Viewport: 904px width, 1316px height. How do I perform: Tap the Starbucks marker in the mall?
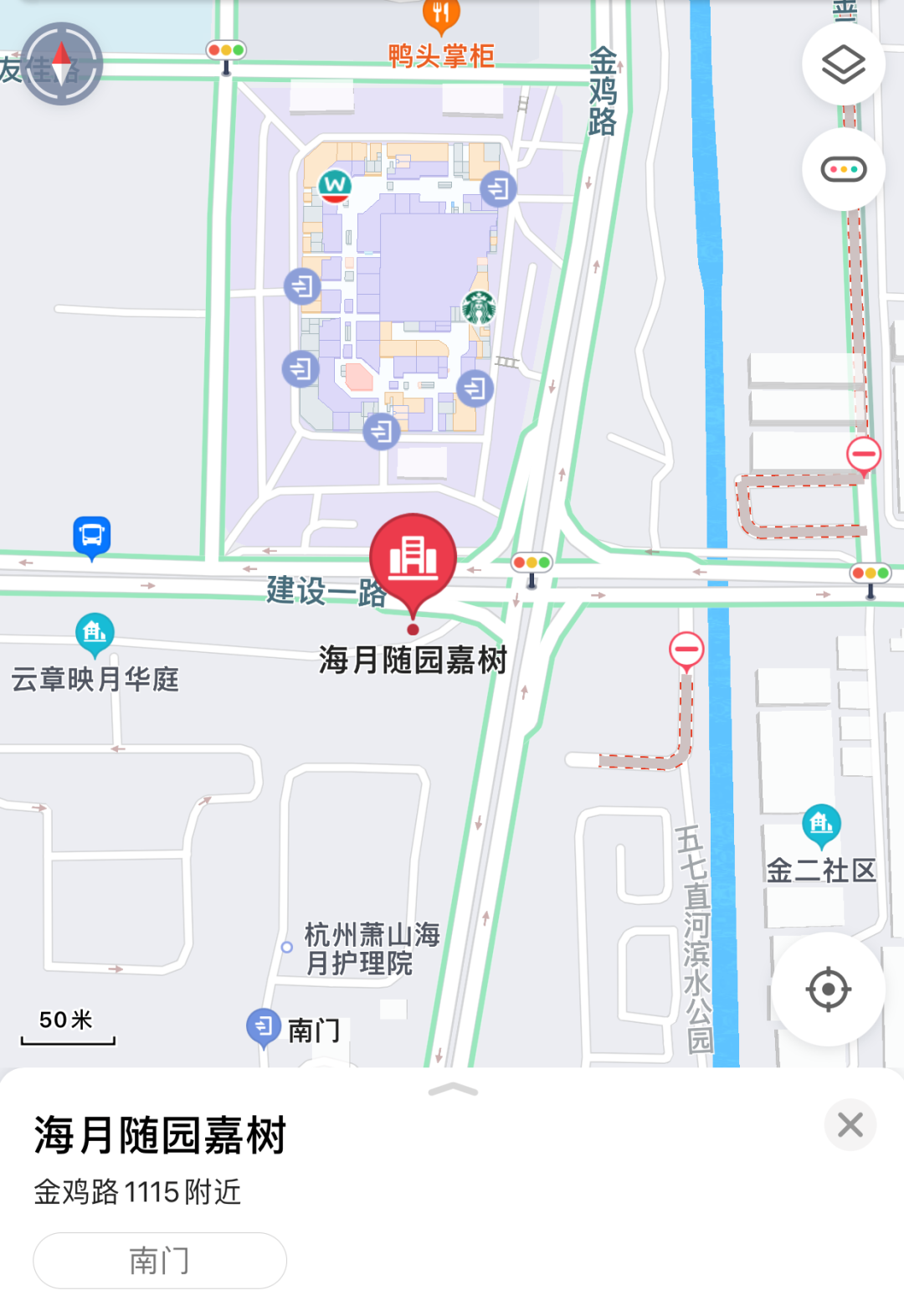click(479, 307)
